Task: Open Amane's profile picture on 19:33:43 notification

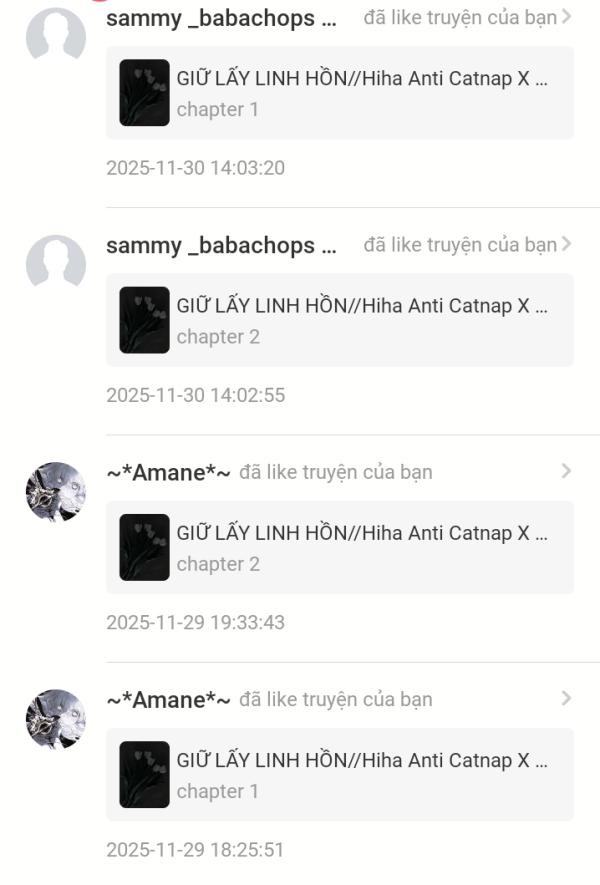Action: (55, 491)
